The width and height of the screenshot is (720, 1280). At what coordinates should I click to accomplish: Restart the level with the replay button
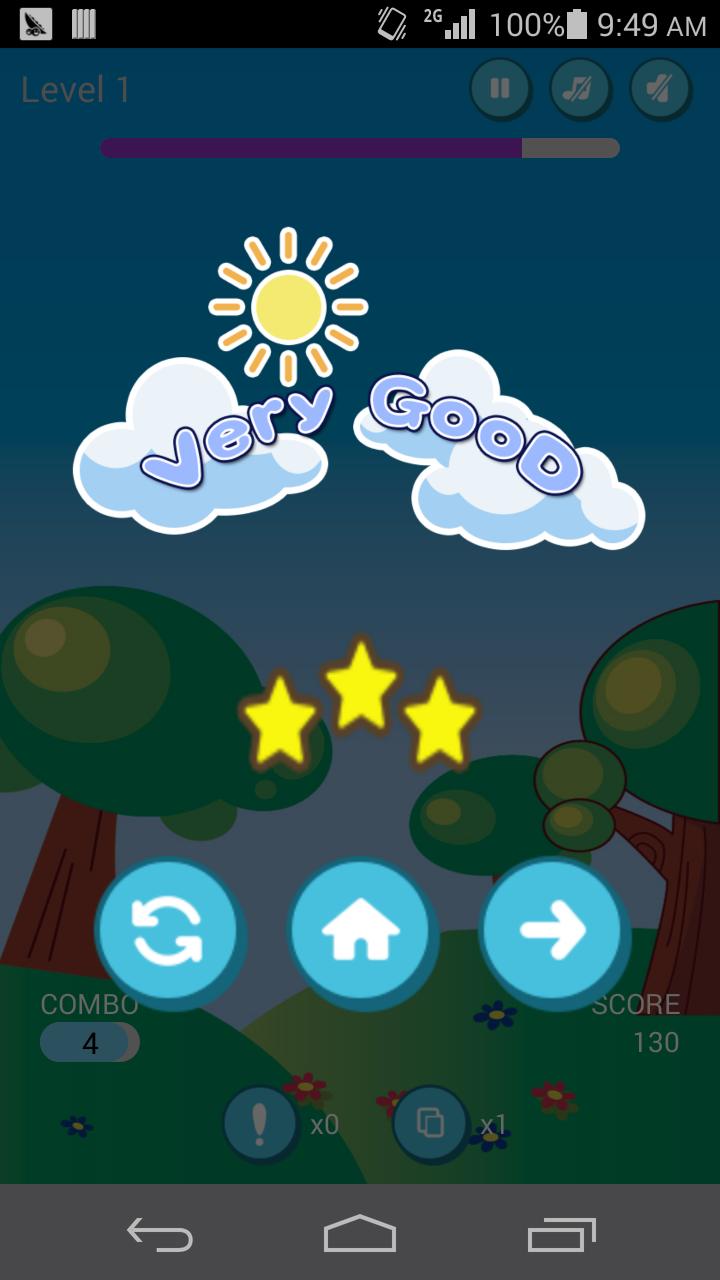(167, 931)
